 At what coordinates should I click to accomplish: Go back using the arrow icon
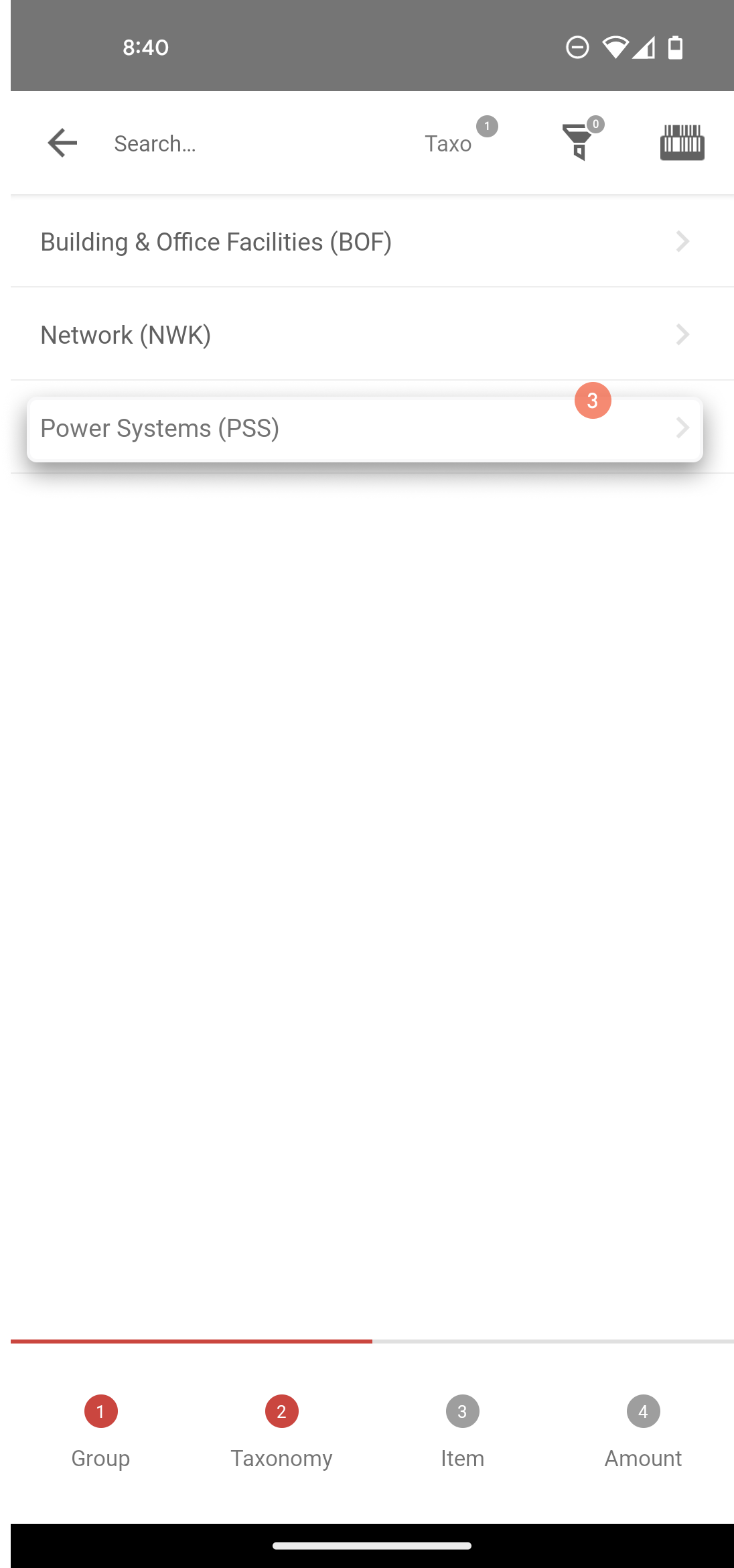tap(62, 143)
